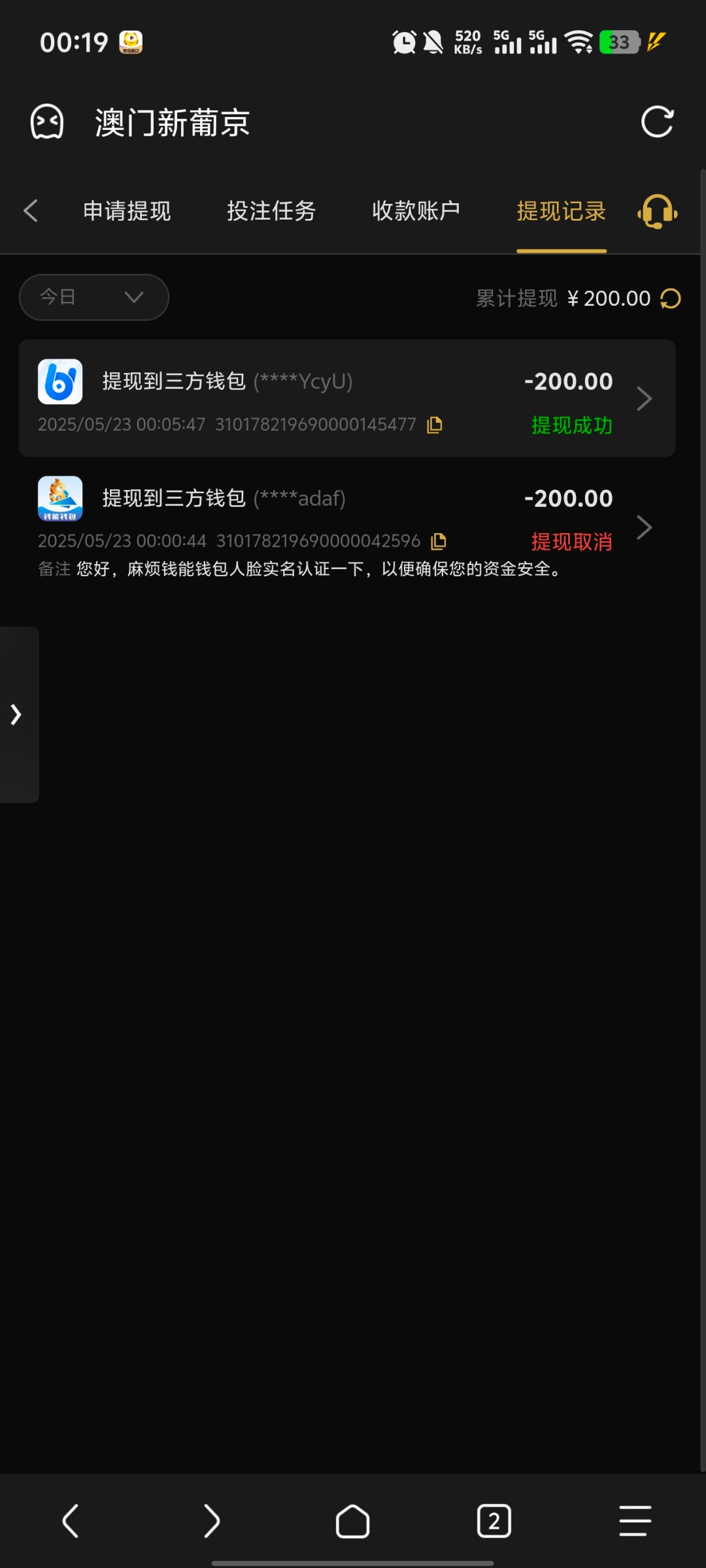Switch to the 收款账户 tab
The image size is (706, 1568).
click(416, 211)
